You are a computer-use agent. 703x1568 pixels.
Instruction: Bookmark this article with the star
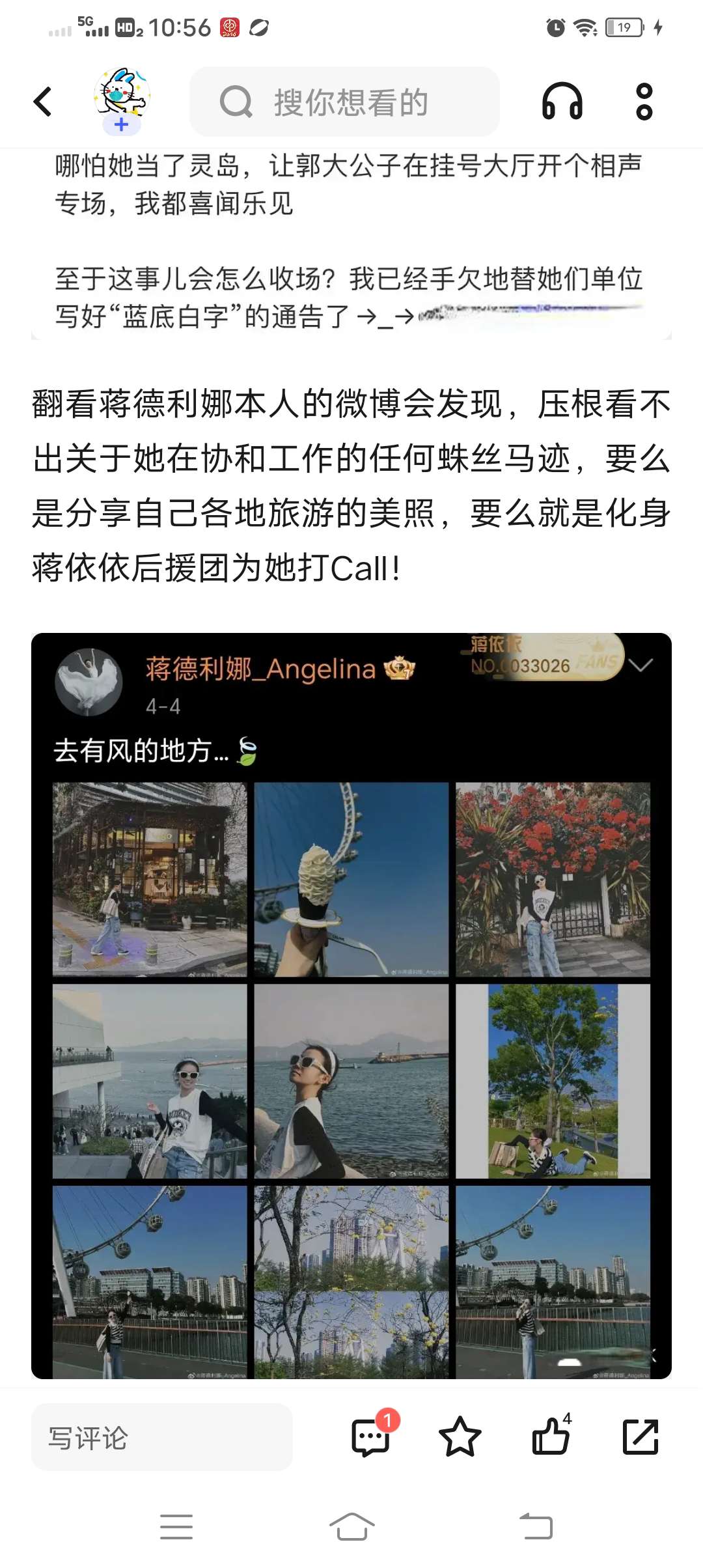click(460, 1437)
